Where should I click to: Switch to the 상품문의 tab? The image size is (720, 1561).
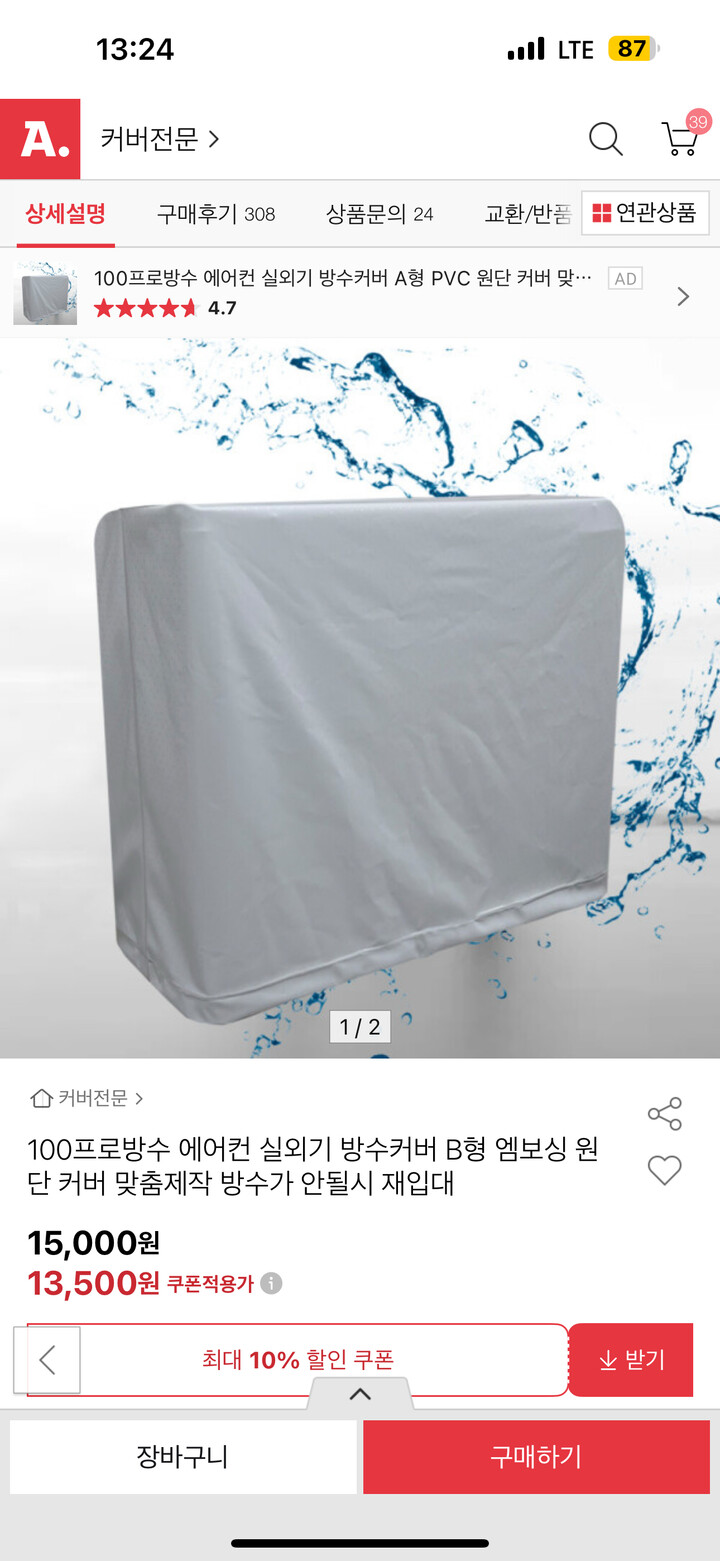coord(379,214)
